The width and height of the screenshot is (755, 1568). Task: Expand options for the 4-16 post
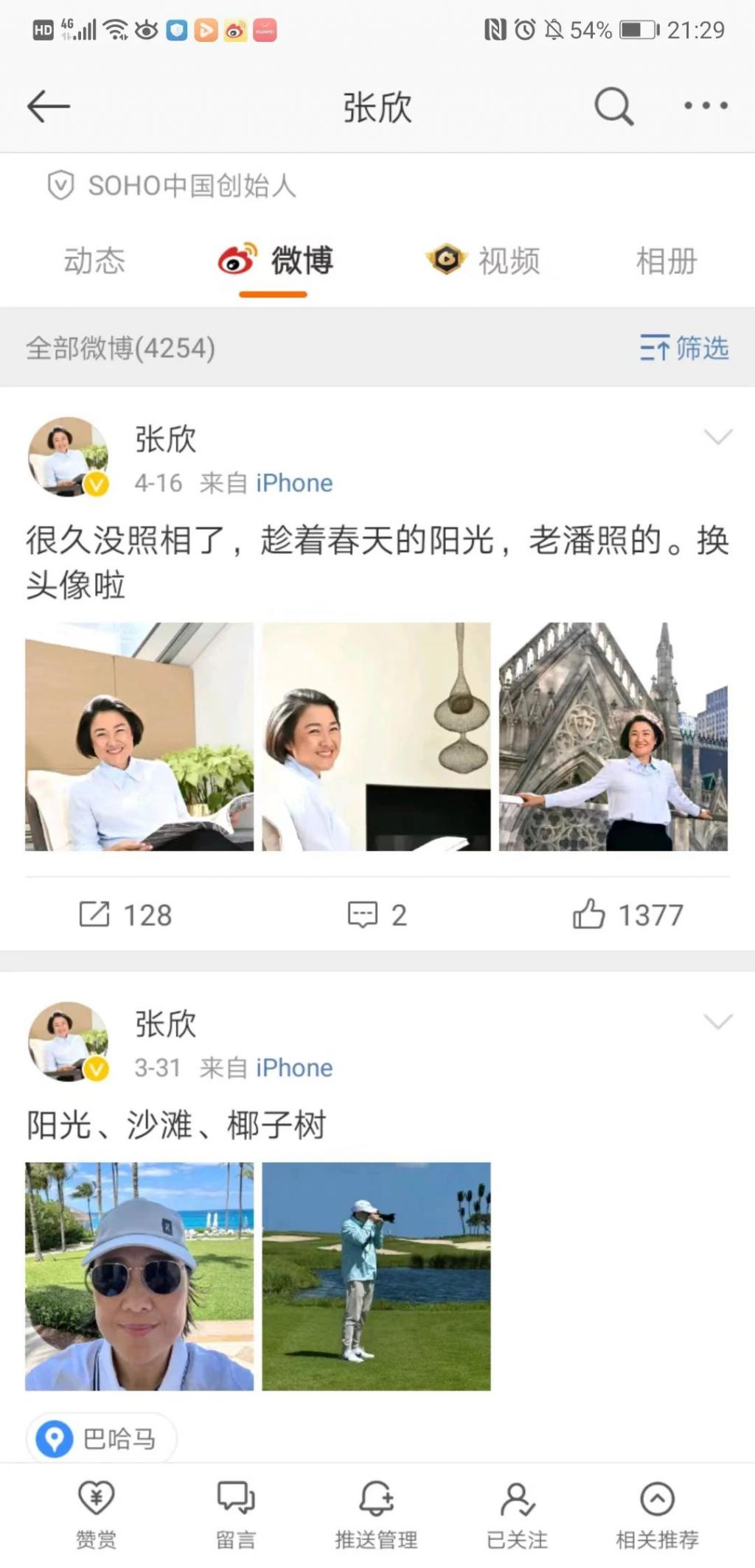pos(717,438)
